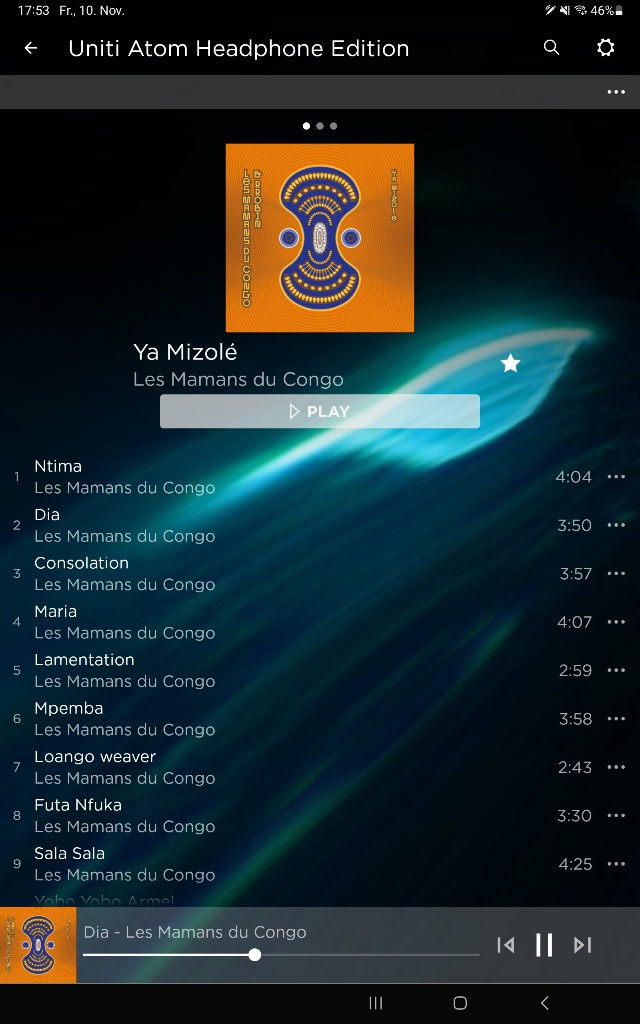The height and width of the screenshot is (1024, 640).
Task: Go to the system home screen
Action: (460, 1003)
